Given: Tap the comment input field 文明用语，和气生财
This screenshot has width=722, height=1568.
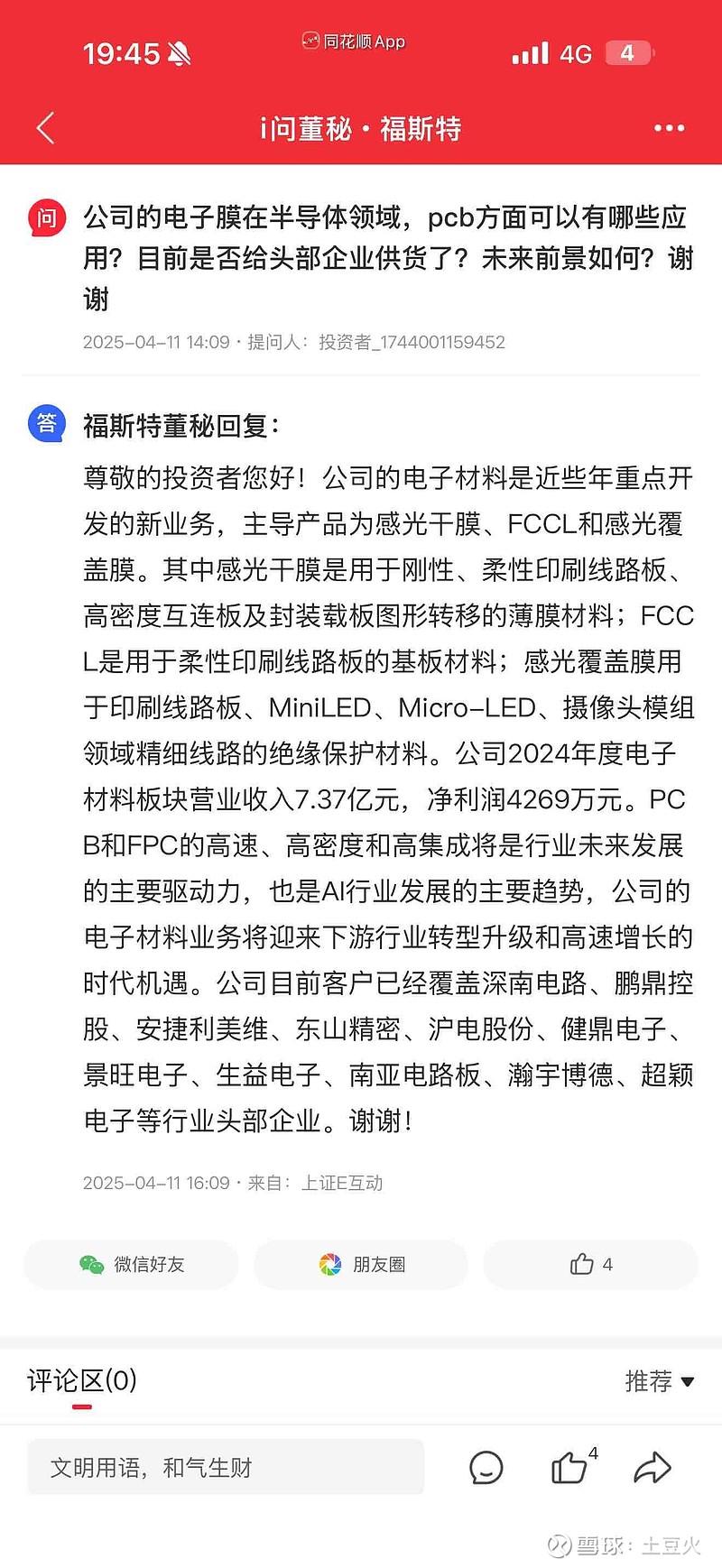Looking at the screenshot, I should pyautogui.click(x=226, y=1467).
